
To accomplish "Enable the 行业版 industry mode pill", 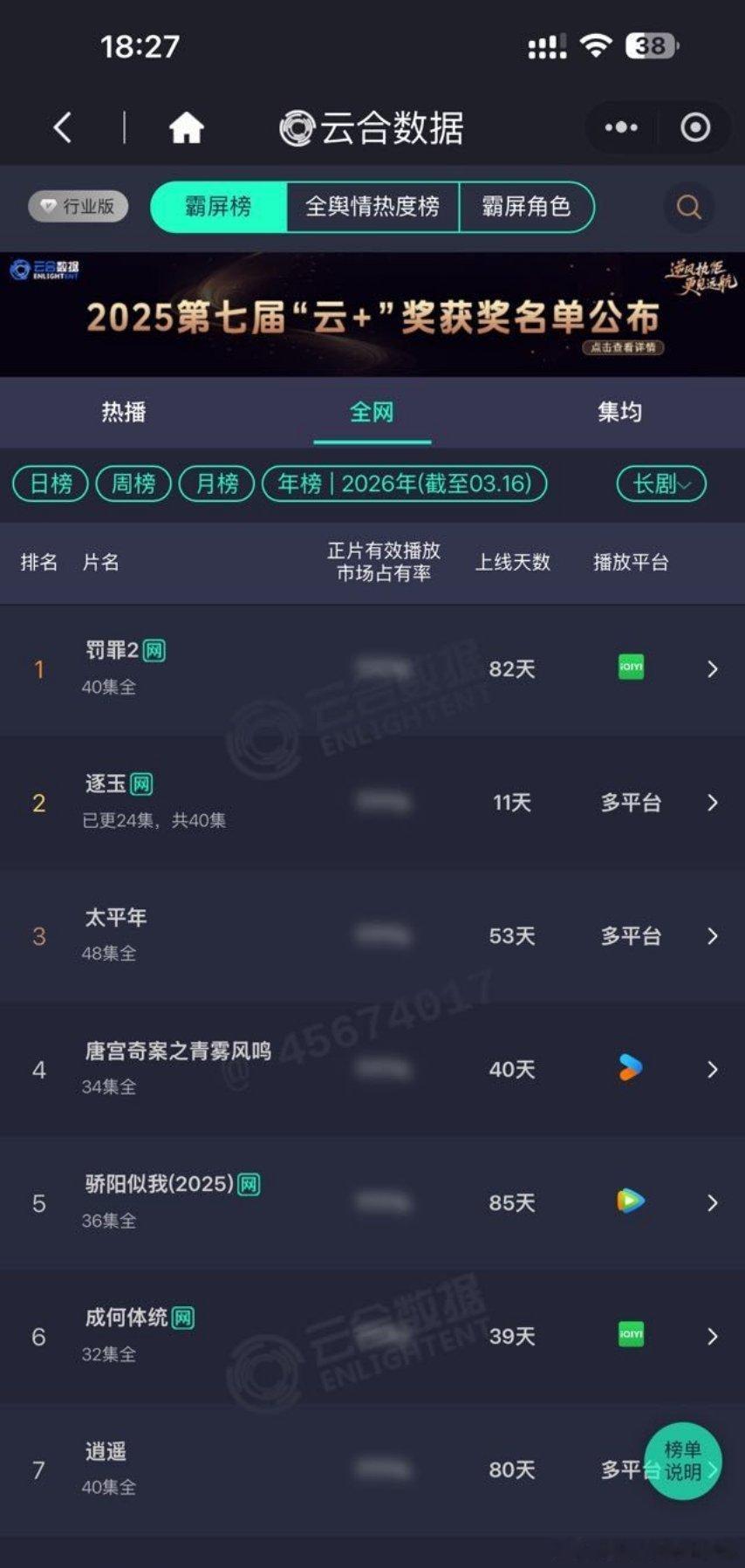I will coord(77,207).
